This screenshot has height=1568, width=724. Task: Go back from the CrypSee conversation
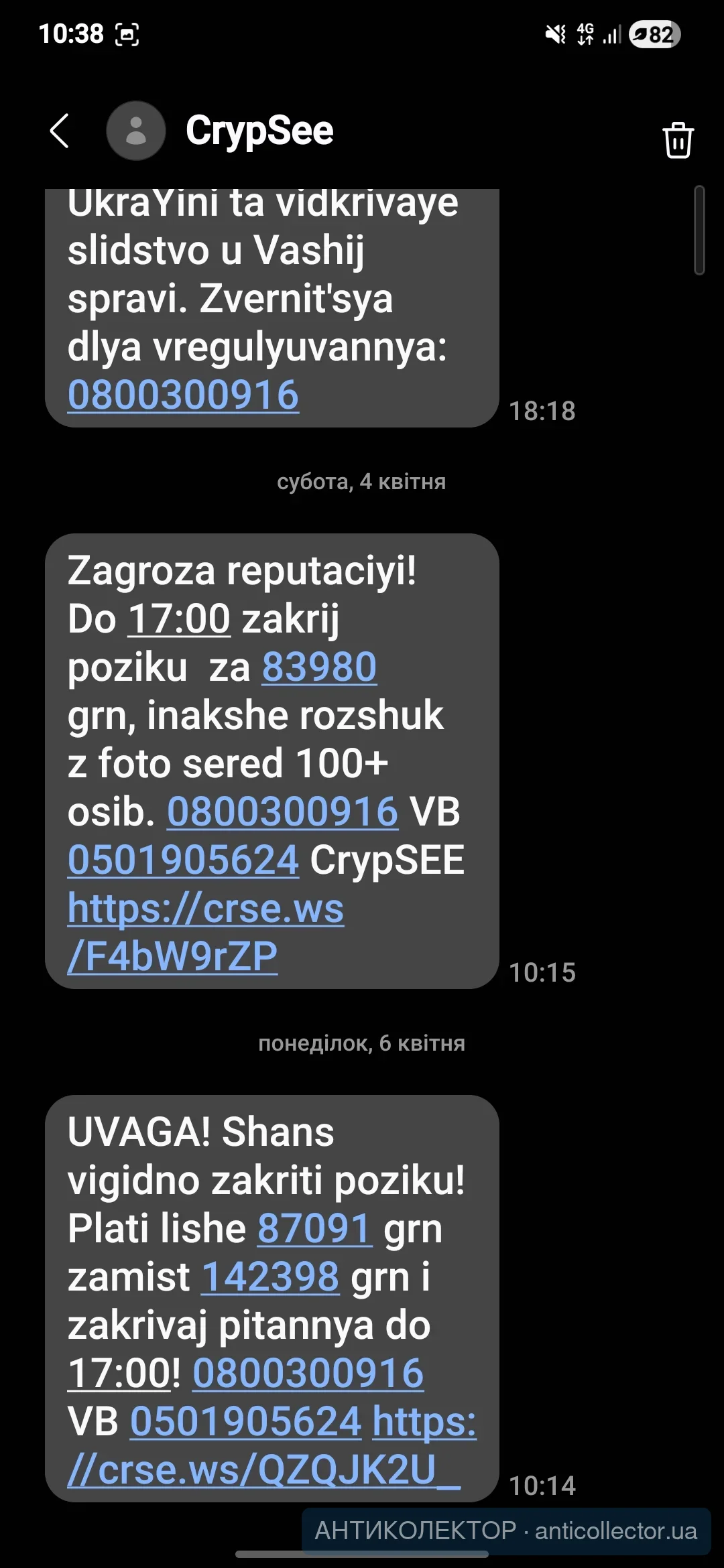point(60,131)
